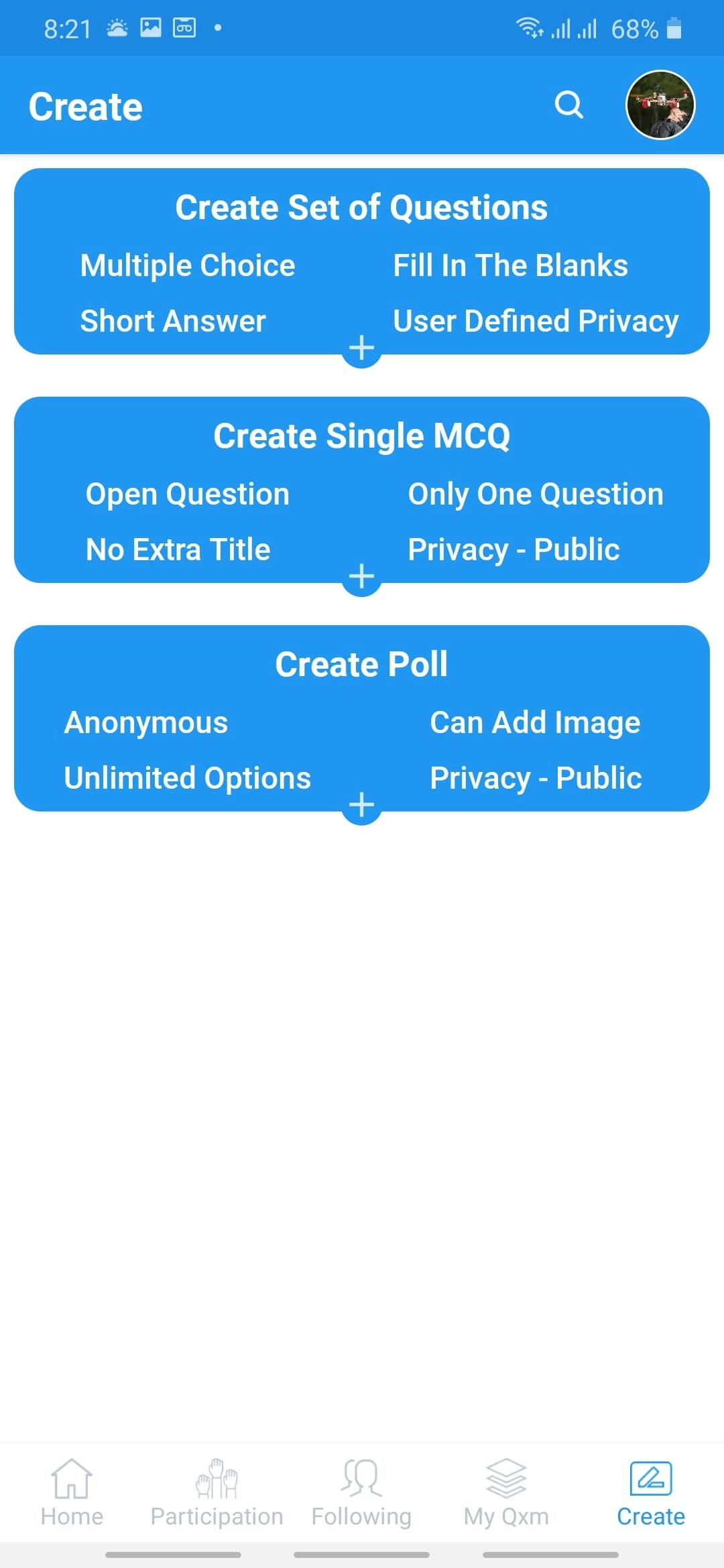Tap the plus button under Create Single MCQ
Viewport: 724px width, 1568px height.
point(361,576)
